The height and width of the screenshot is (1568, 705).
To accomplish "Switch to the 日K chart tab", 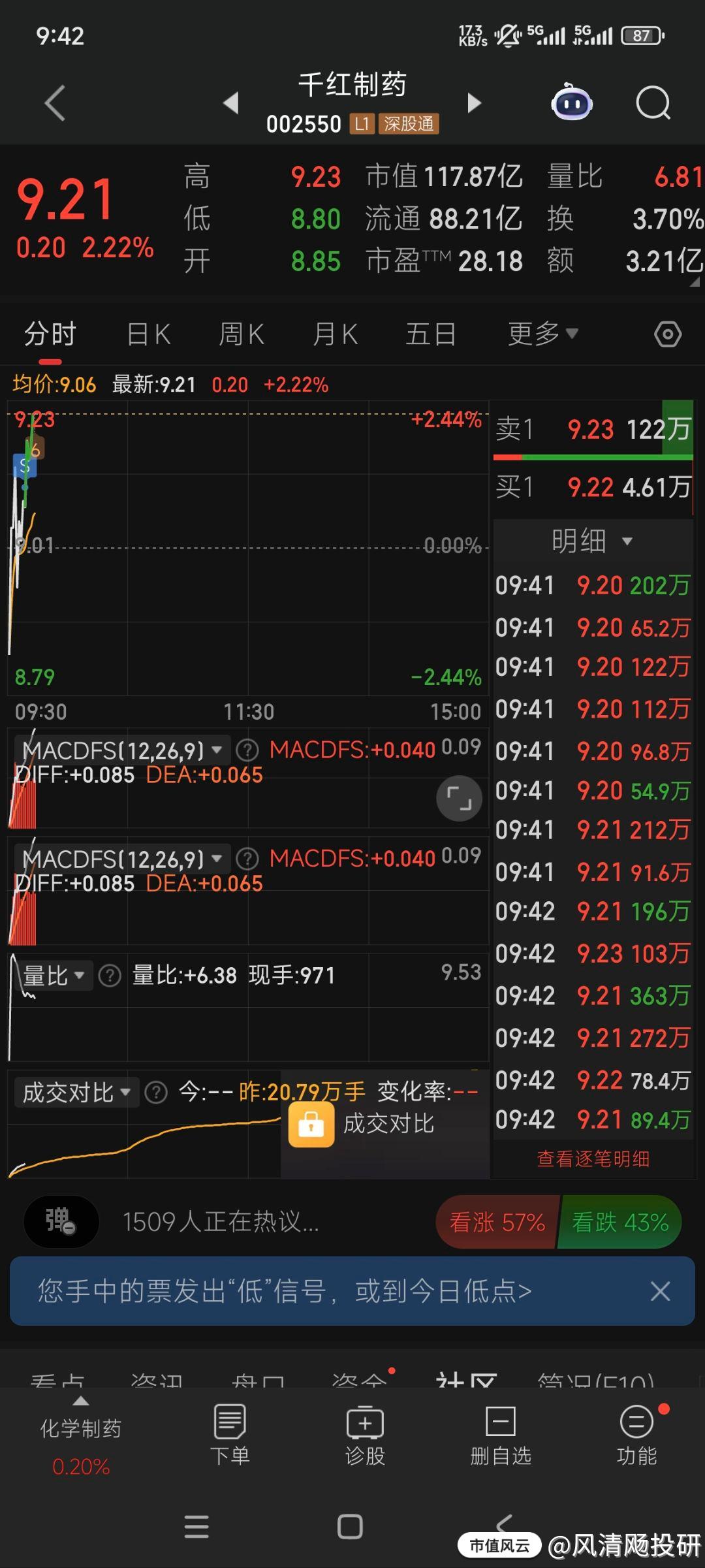I will pyautogui.click(x=149, y=334).
